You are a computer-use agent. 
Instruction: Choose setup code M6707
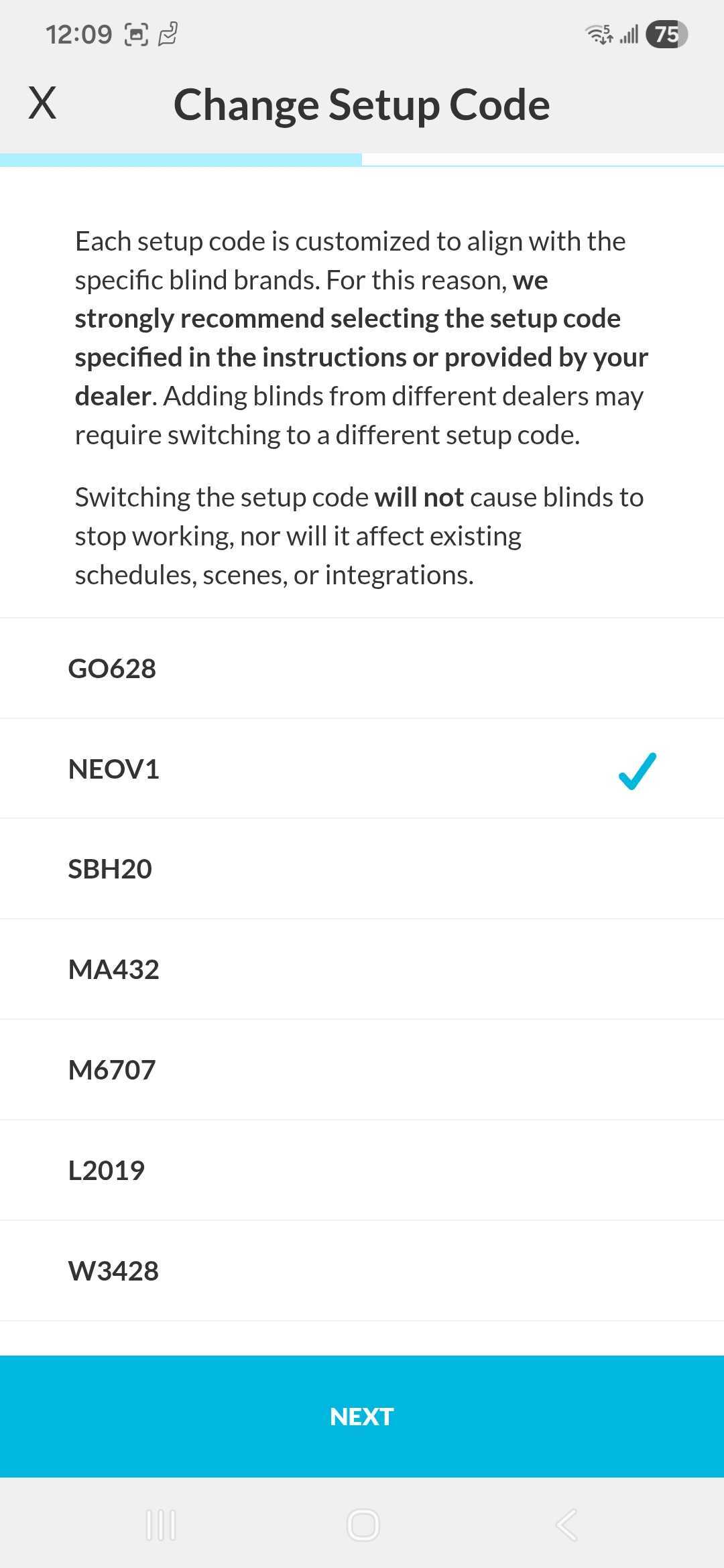point(362,1070)
